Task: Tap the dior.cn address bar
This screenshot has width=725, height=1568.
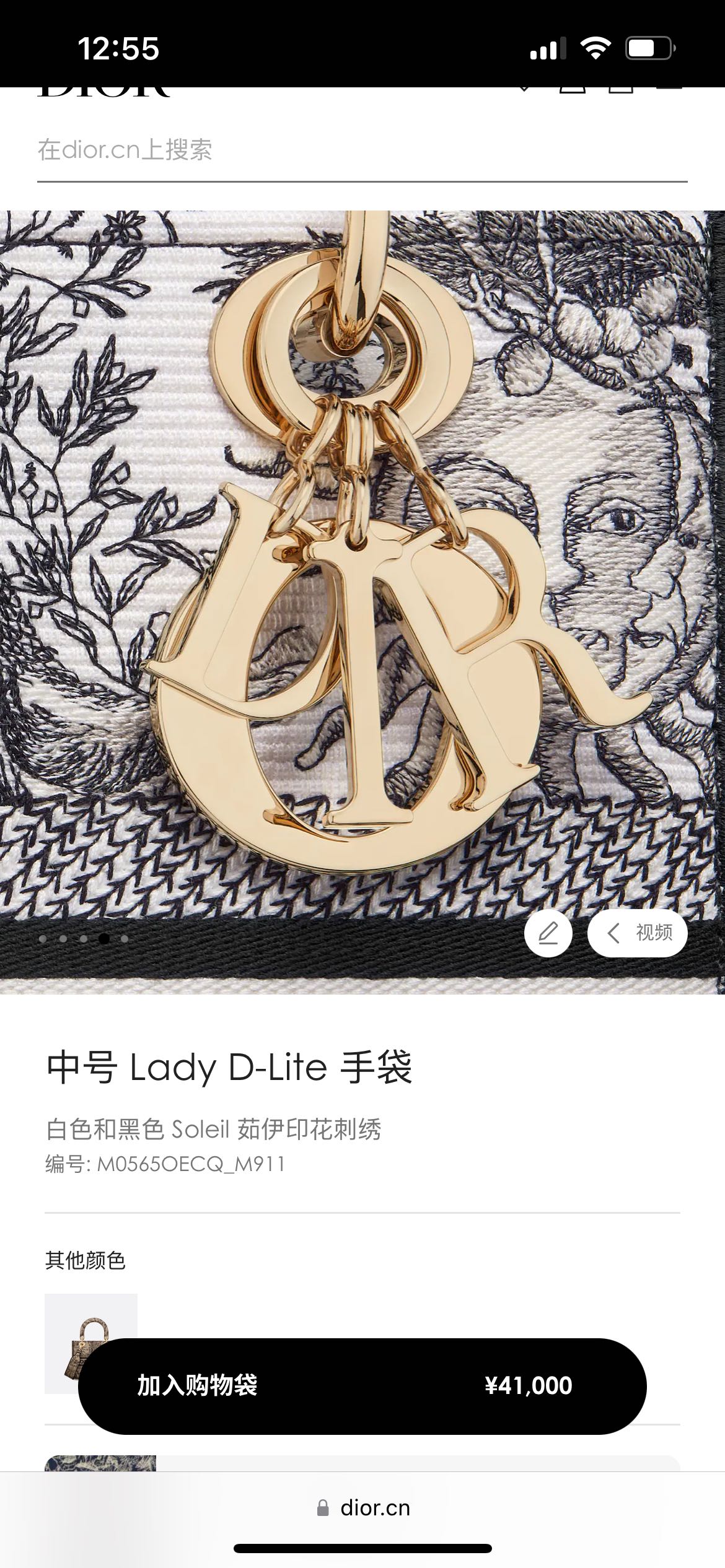Action: tap(363, 1508)
